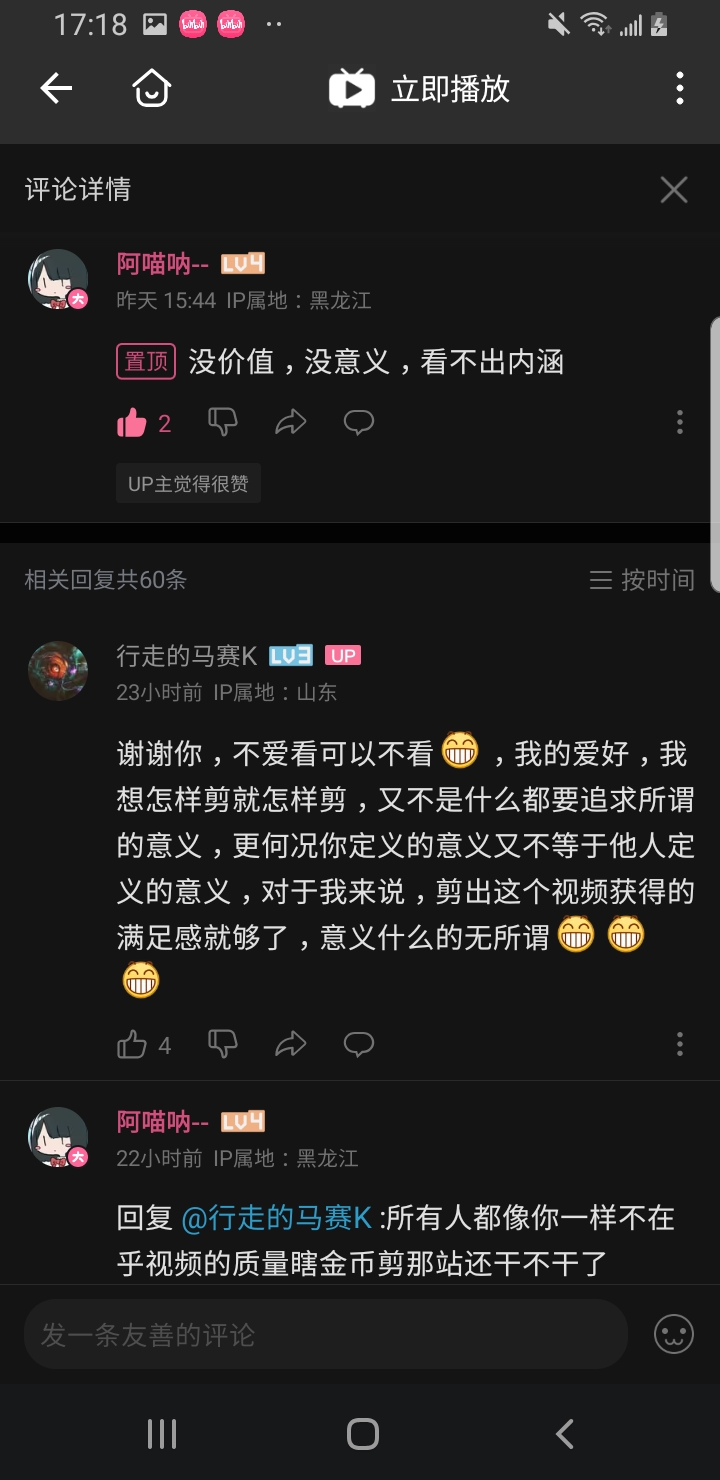Go back using the top-left arrow

click(56, 89)
